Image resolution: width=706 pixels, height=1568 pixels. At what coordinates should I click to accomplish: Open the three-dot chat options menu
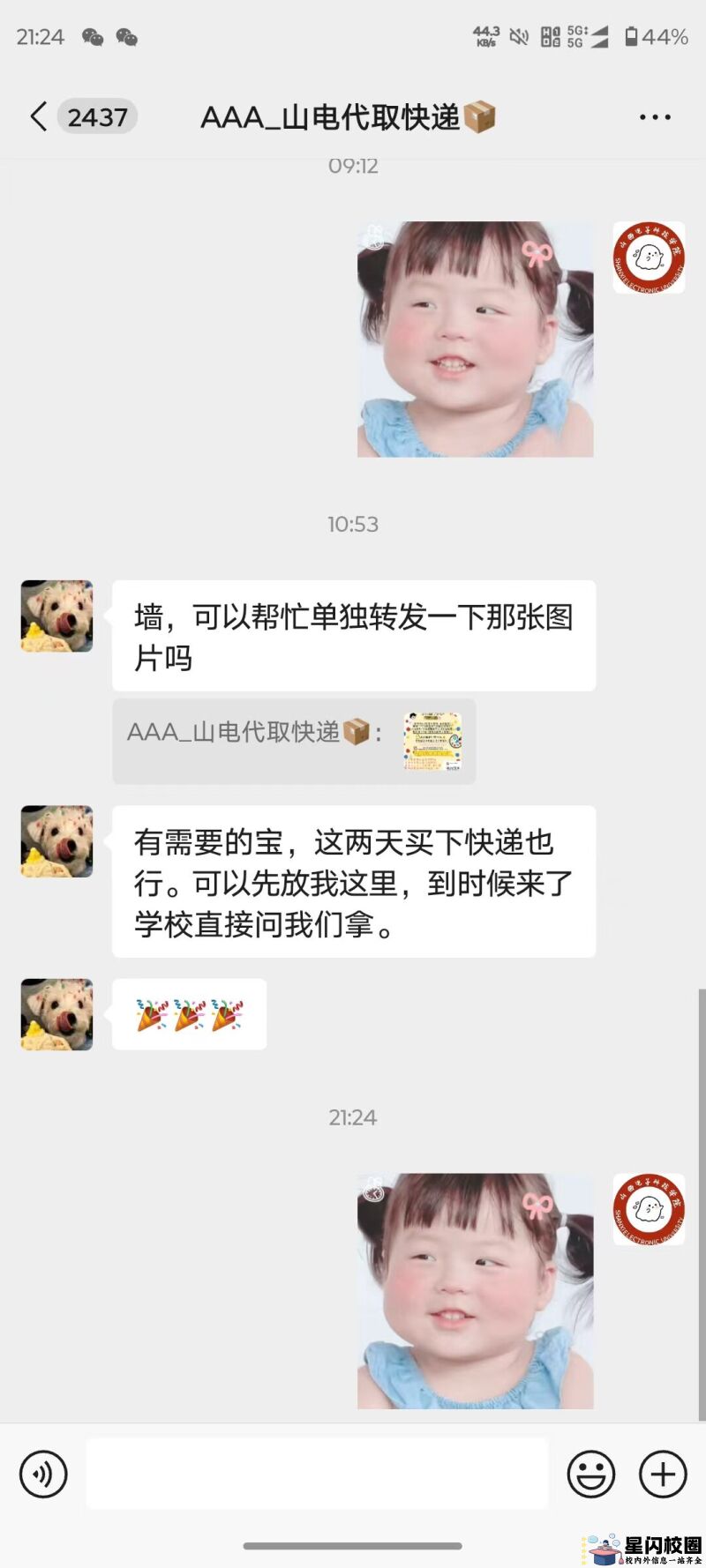tap(655, 116)
